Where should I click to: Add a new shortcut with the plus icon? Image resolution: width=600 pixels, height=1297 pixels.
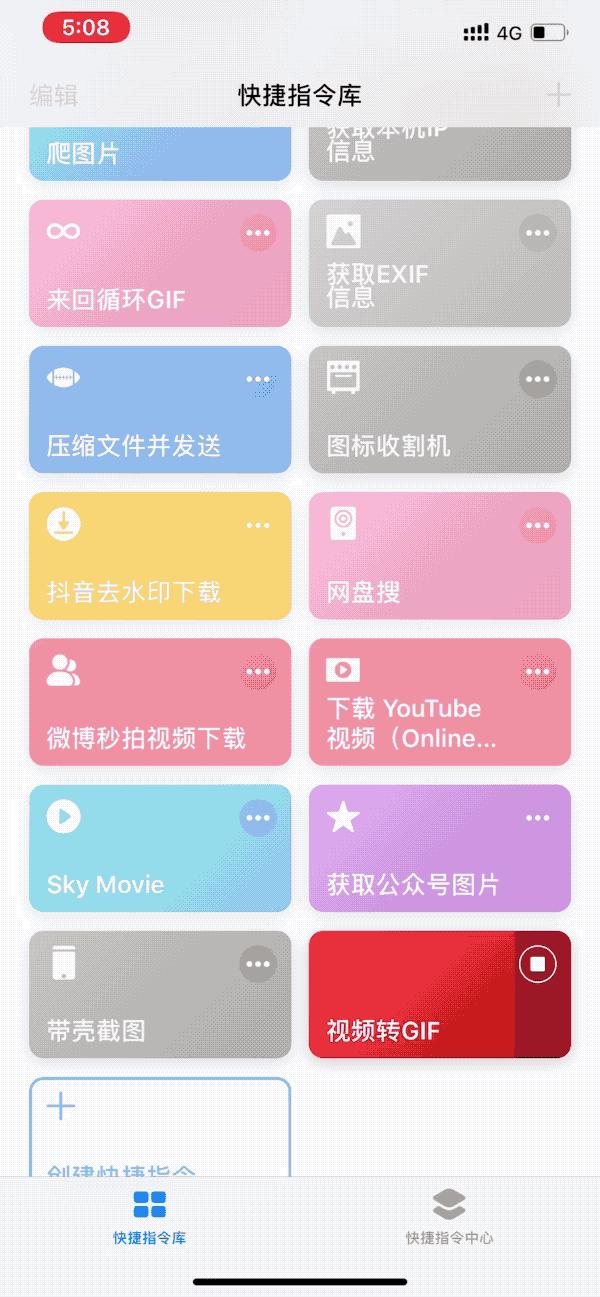click(x=558, y=95)
